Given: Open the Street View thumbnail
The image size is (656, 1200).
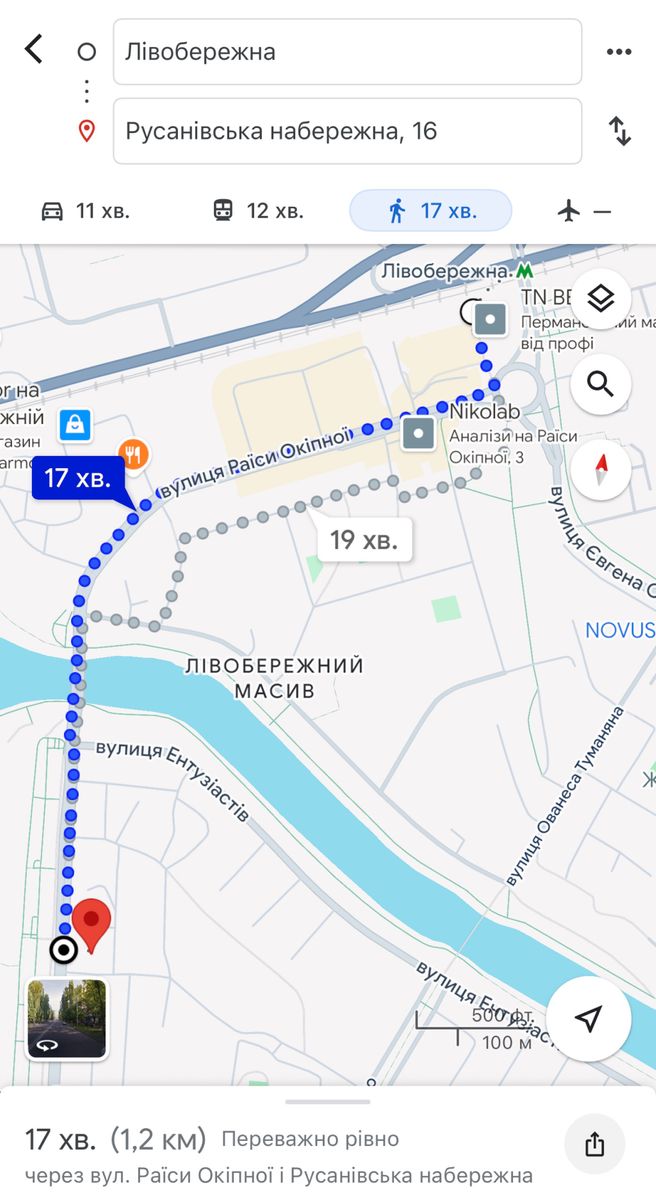Looking at the screenshot, I should 67,1018.
